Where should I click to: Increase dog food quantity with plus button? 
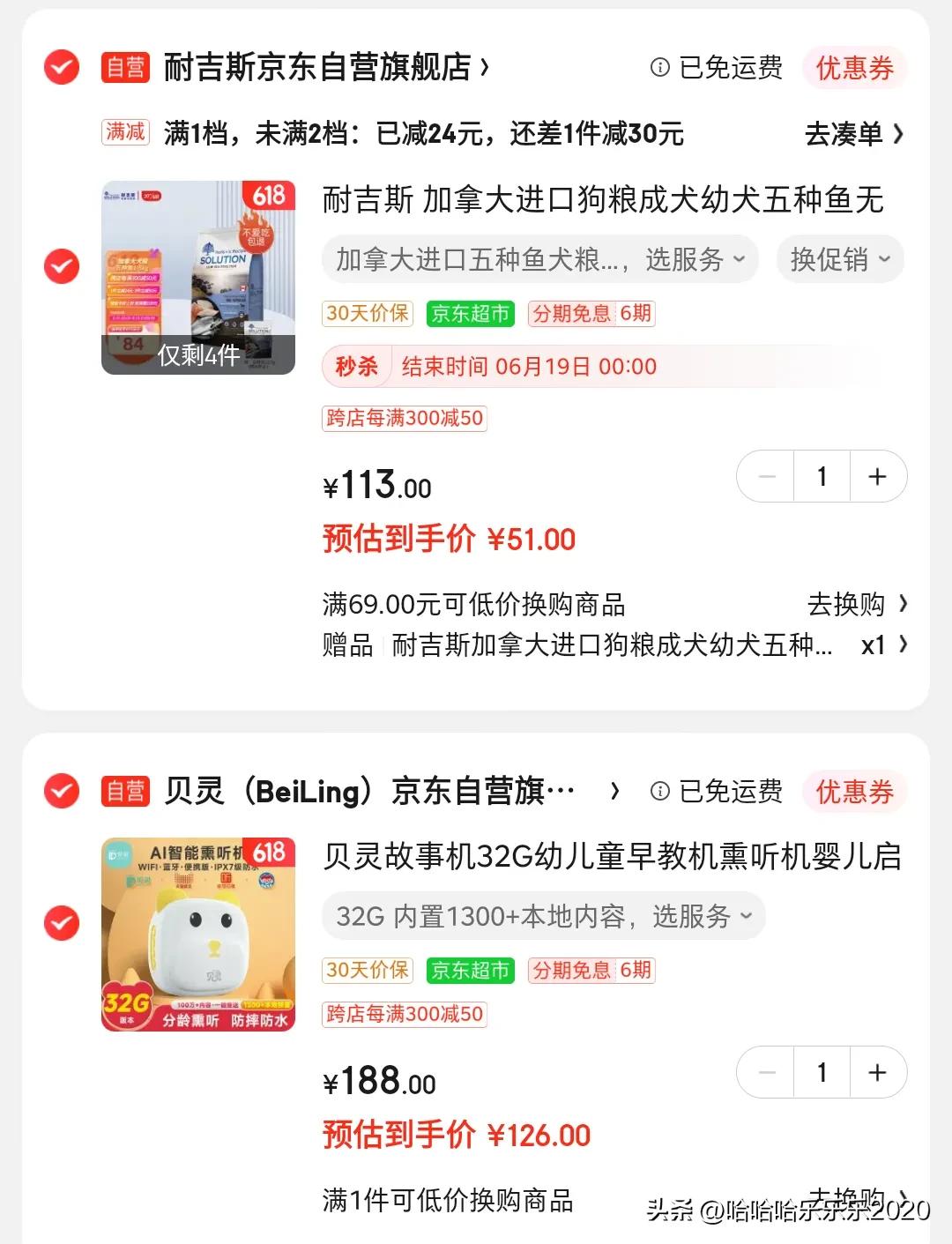tap(877, 476)
